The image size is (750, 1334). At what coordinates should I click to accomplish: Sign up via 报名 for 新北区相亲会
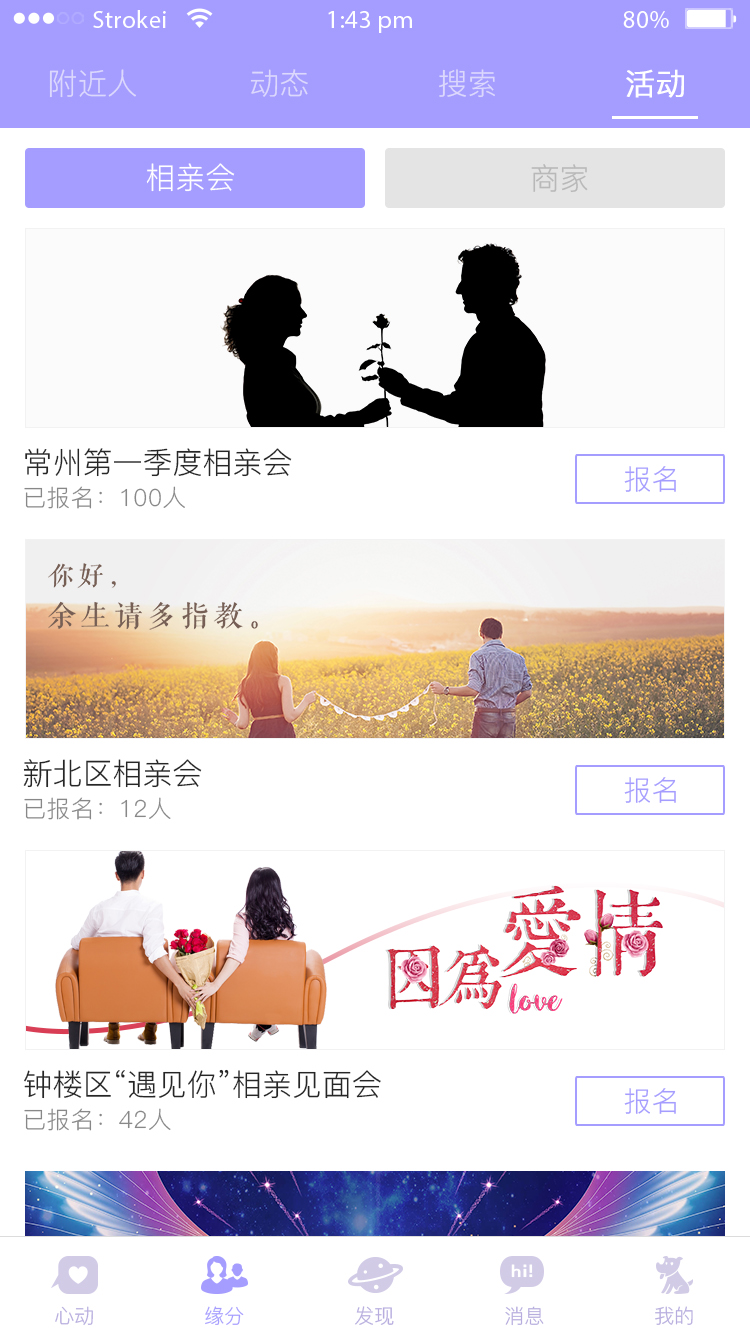pos(650,790)
